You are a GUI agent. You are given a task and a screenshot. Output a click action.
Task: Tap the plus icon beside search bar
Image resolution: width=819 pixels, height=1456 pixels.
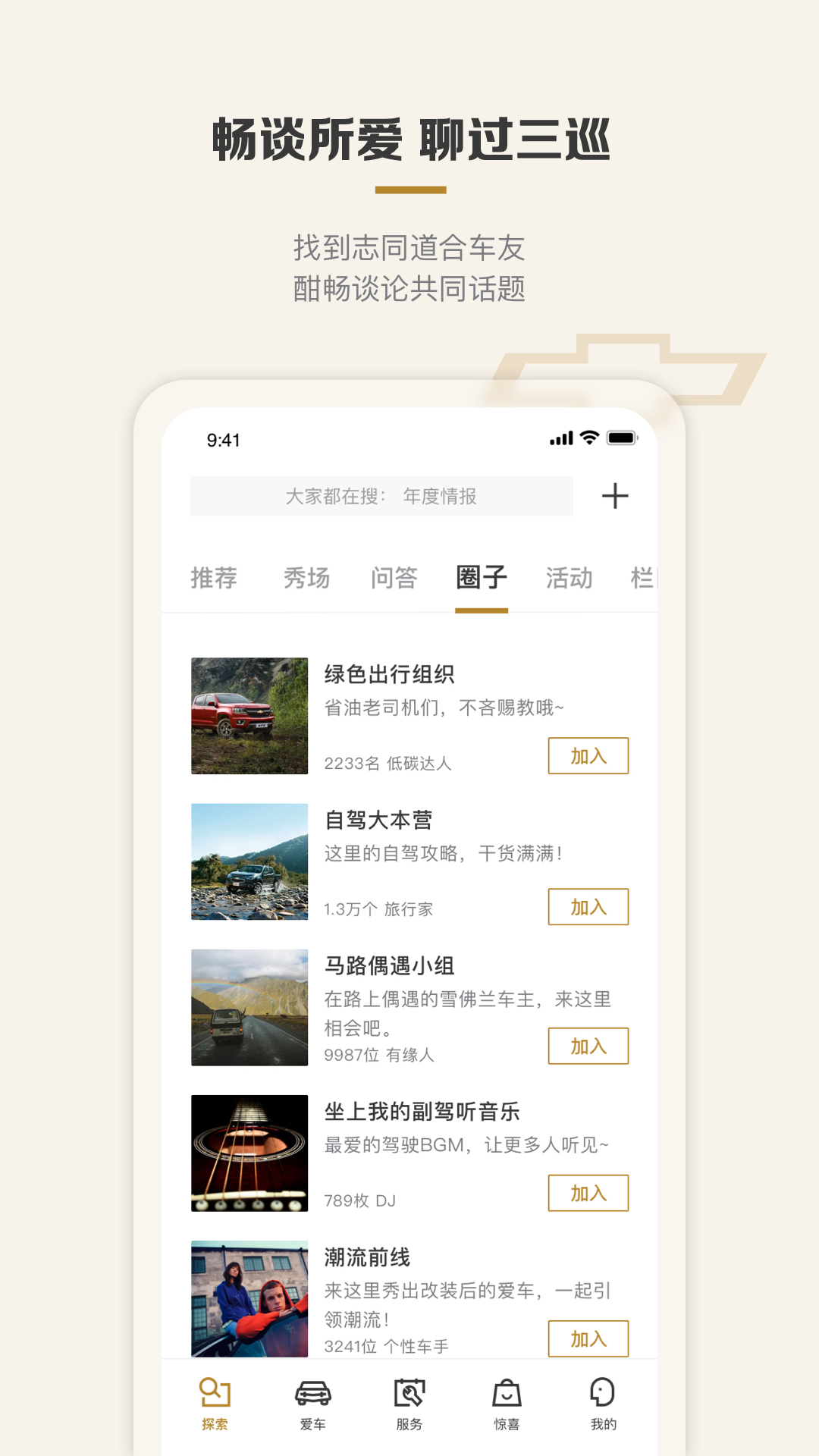[x=616, y=496]
